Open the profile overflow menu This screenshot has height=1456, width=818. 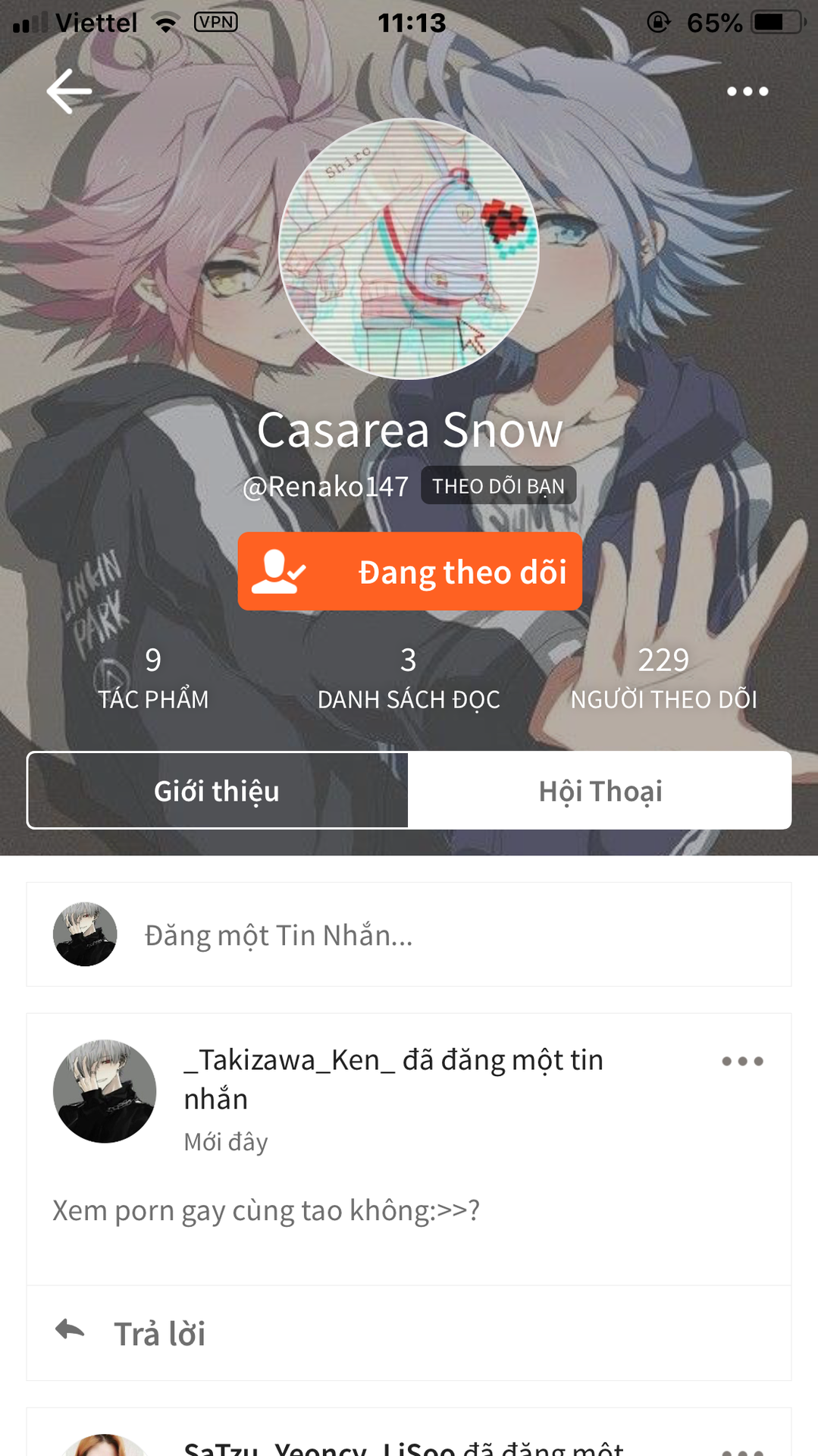click(x=747, y=91)
